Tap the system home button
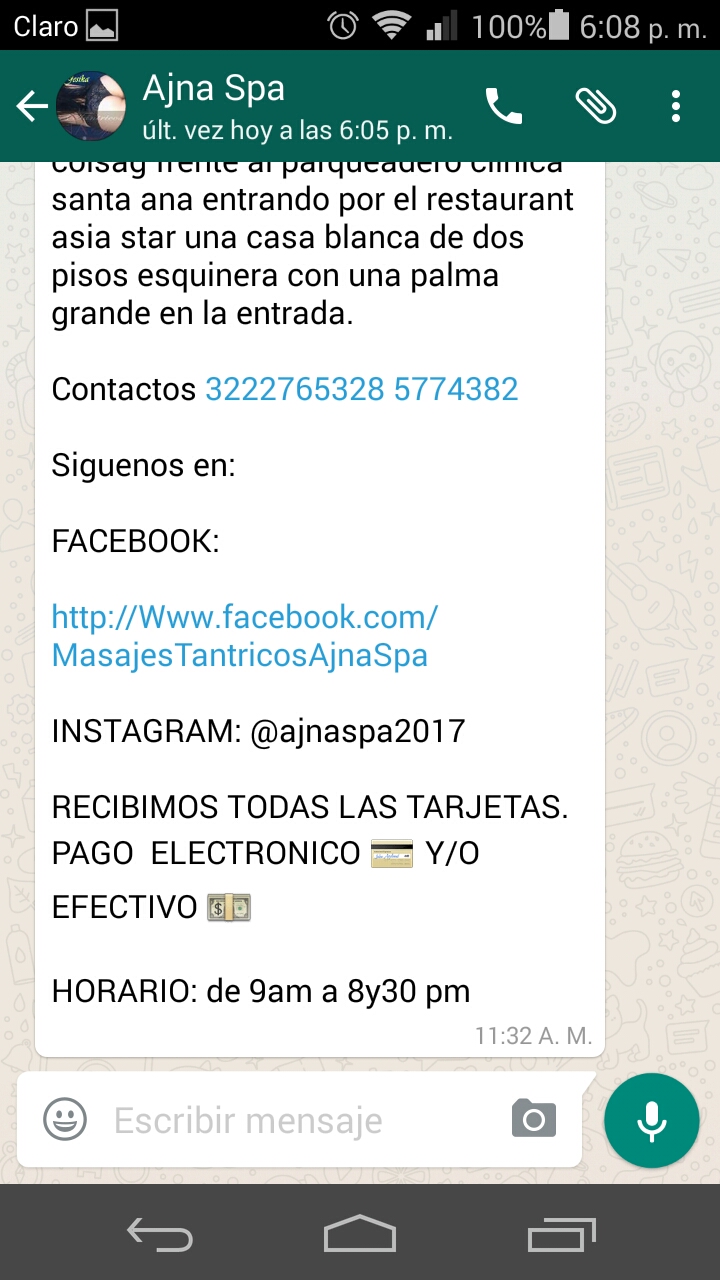This screenshot has width=720, height=1280. 360,1234
